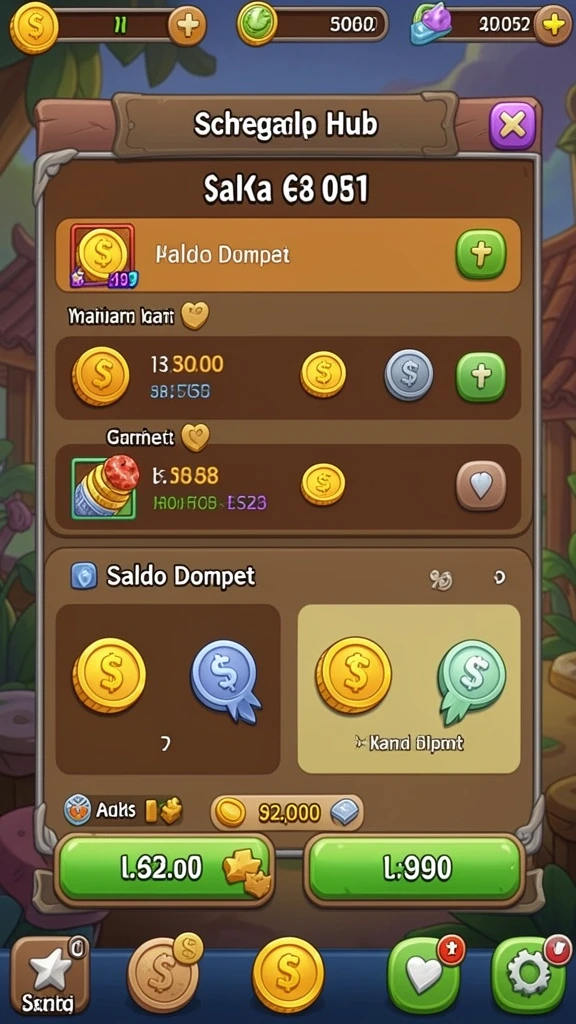Open the Santg star tab
This screenshot has width=576, height=1024.
tap(50, 976)
